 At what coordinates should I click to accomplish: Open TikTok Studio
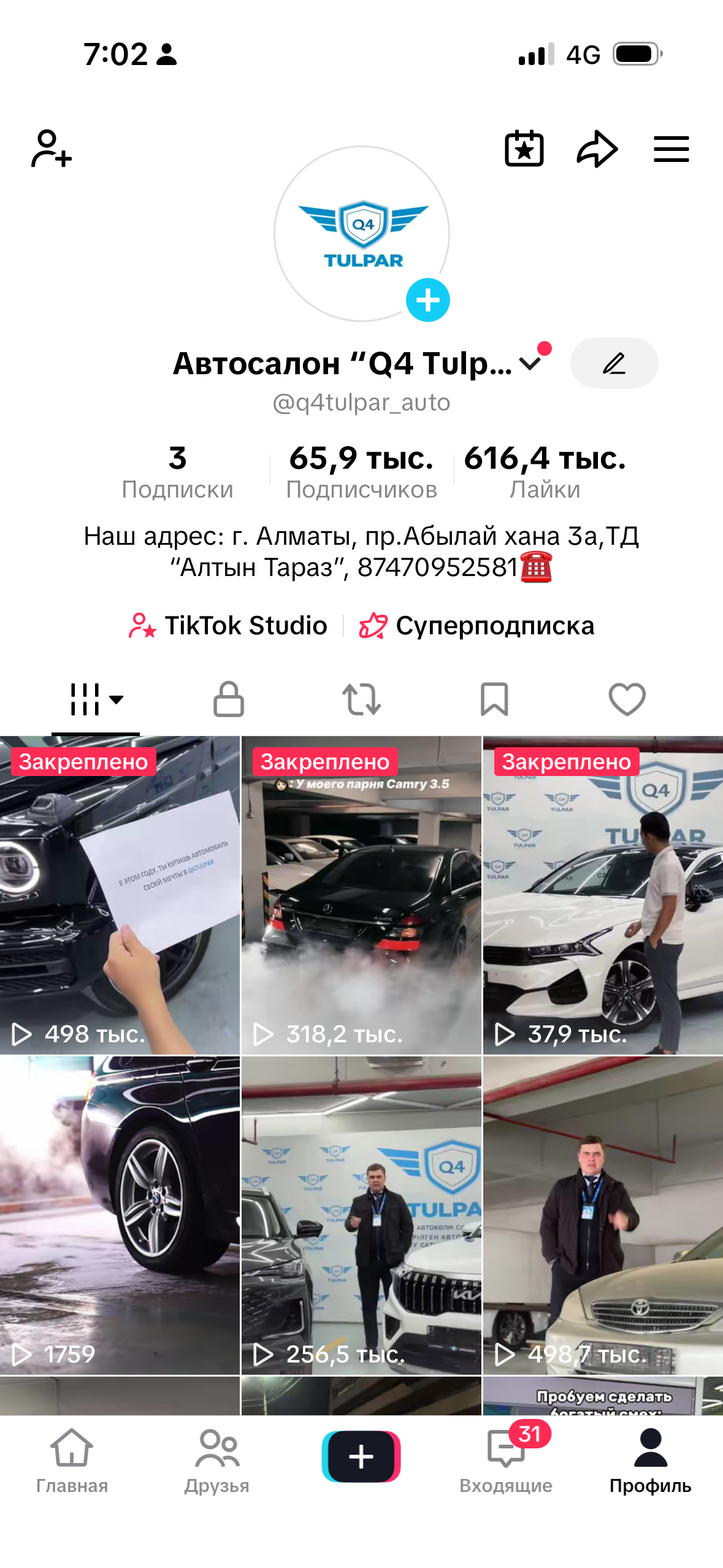pyautogui.click(x=228, y=626)
